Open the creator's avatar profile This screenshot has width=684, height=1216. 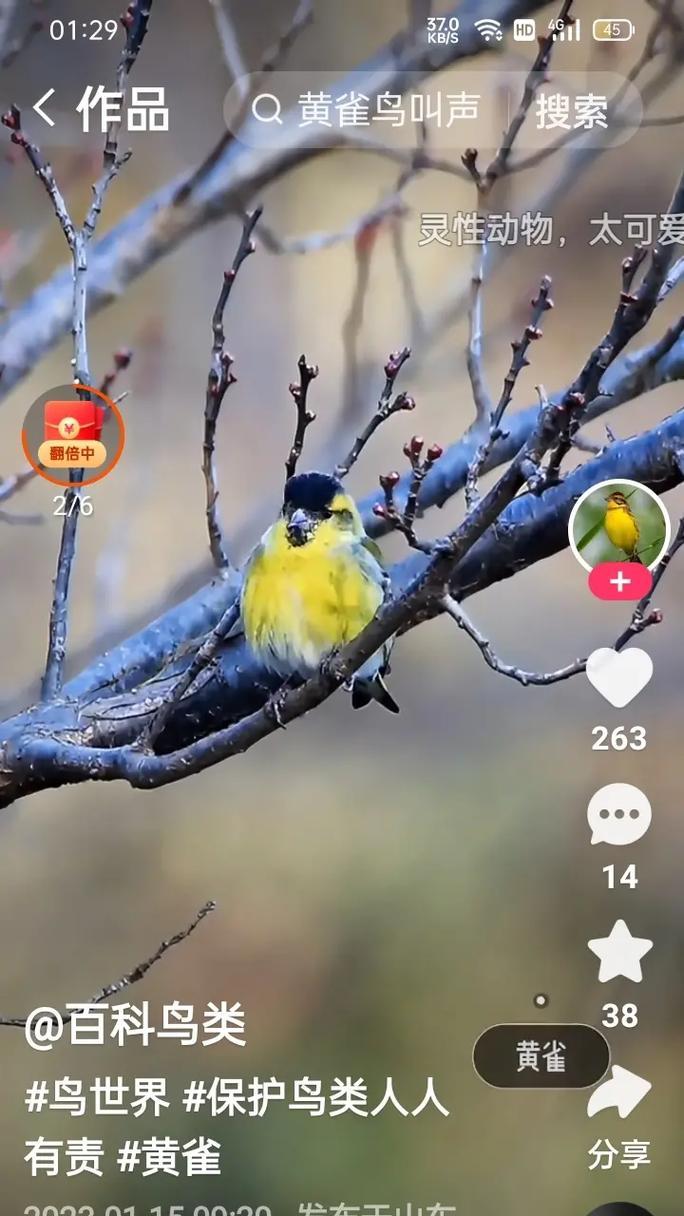tap(619, 528)
